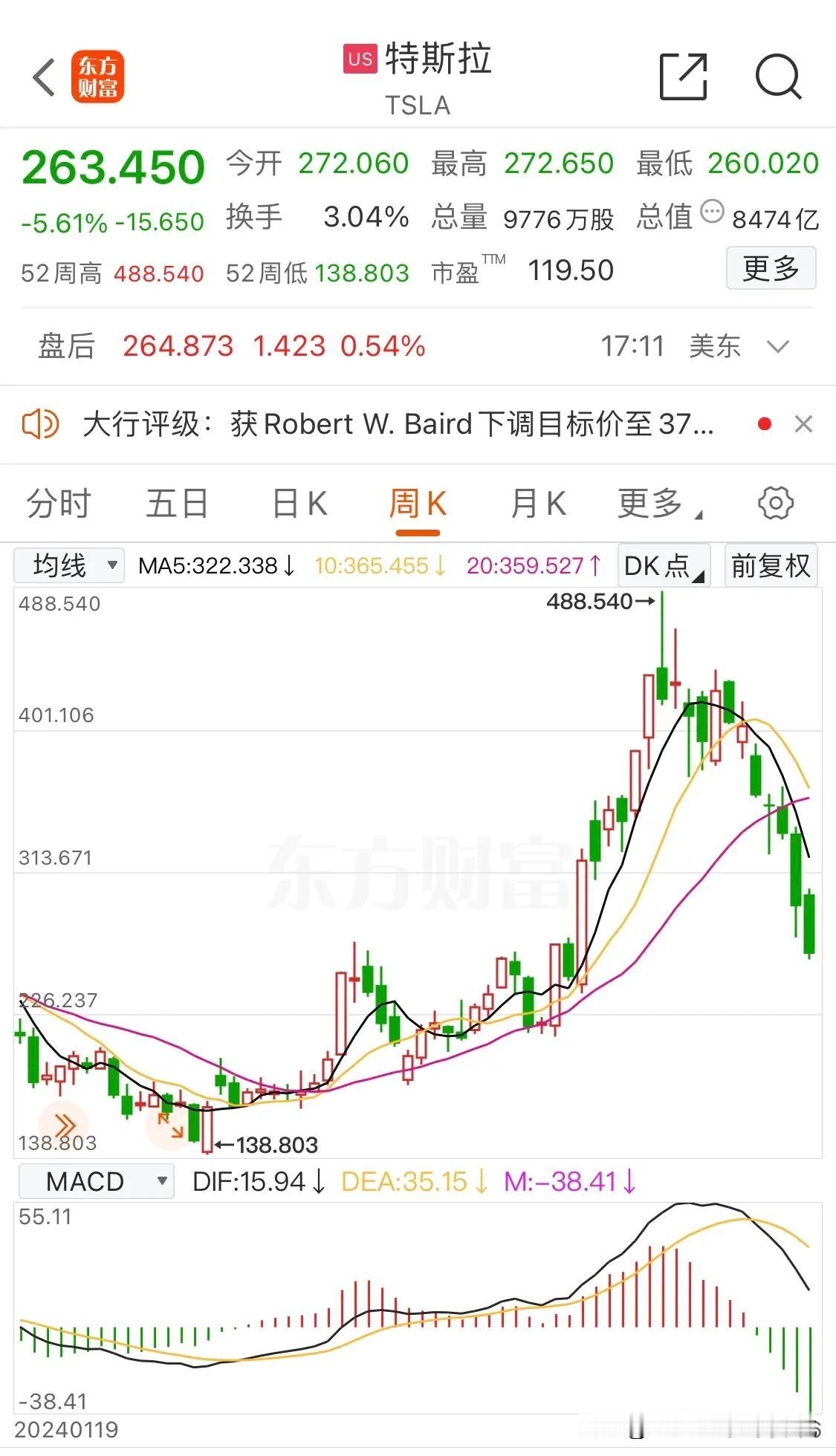836x1456 pixels.
Task: Switch to the 分时 chart tab
Action: [58, 504]
